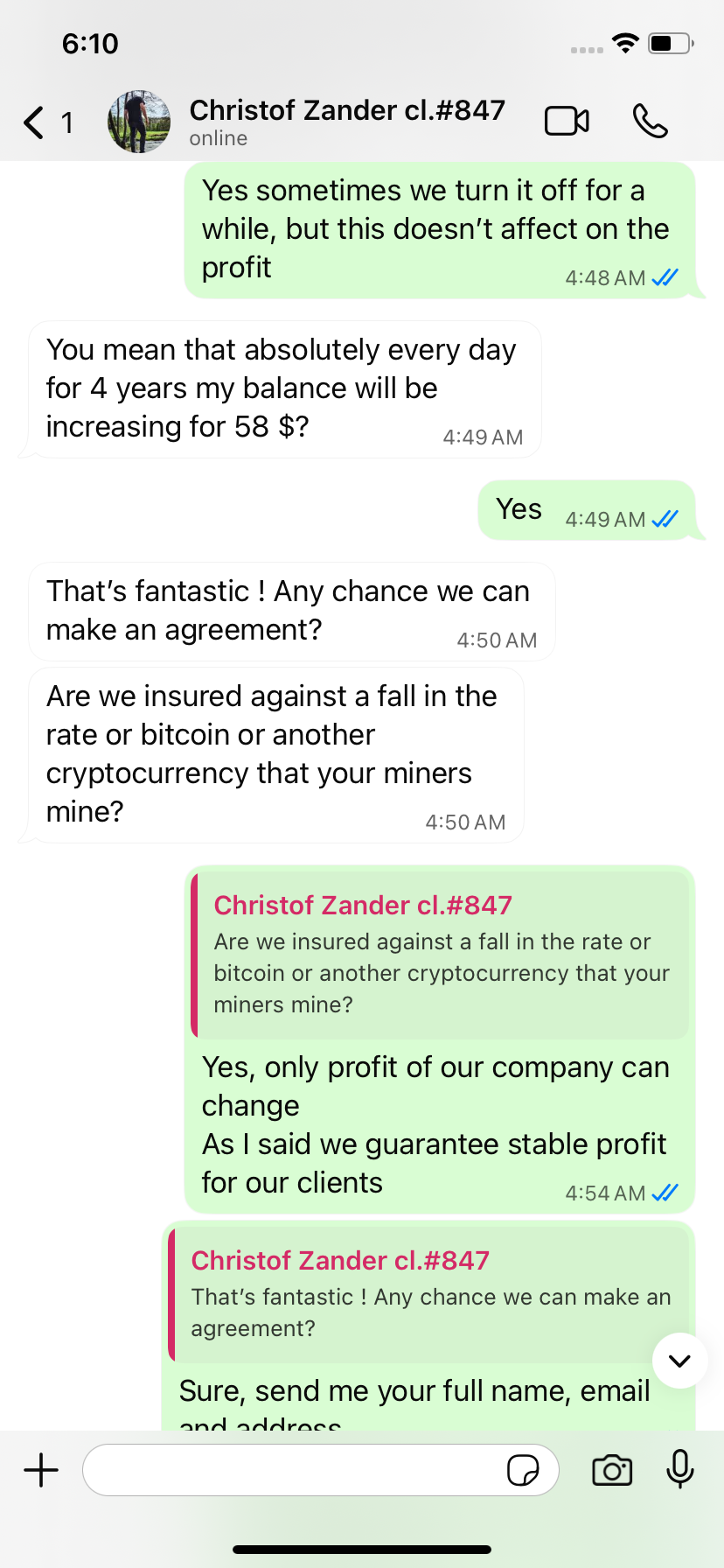Start a video call with Christof Zander
The image size is (724, 1568).
567,121
